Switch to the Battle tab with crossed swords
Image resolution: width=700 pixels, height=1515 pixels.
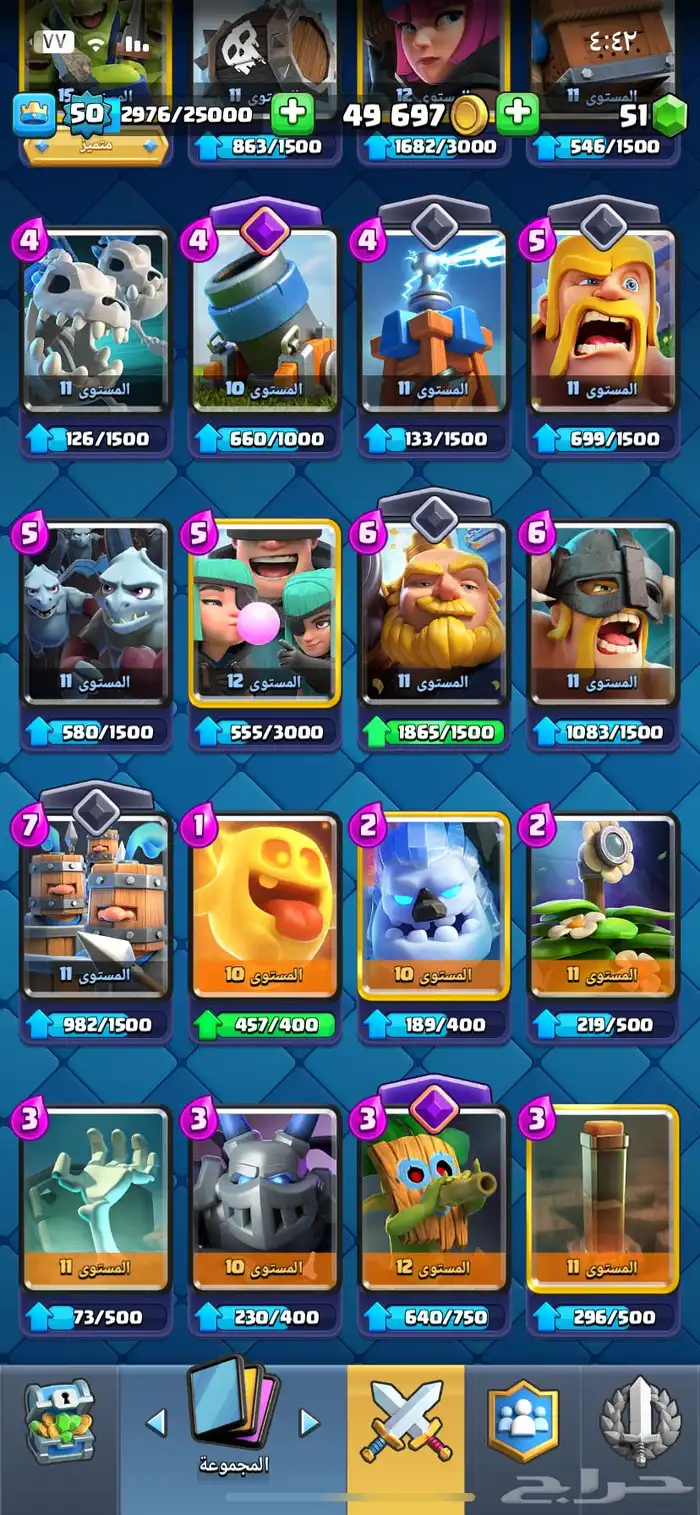click(406, 1420)
